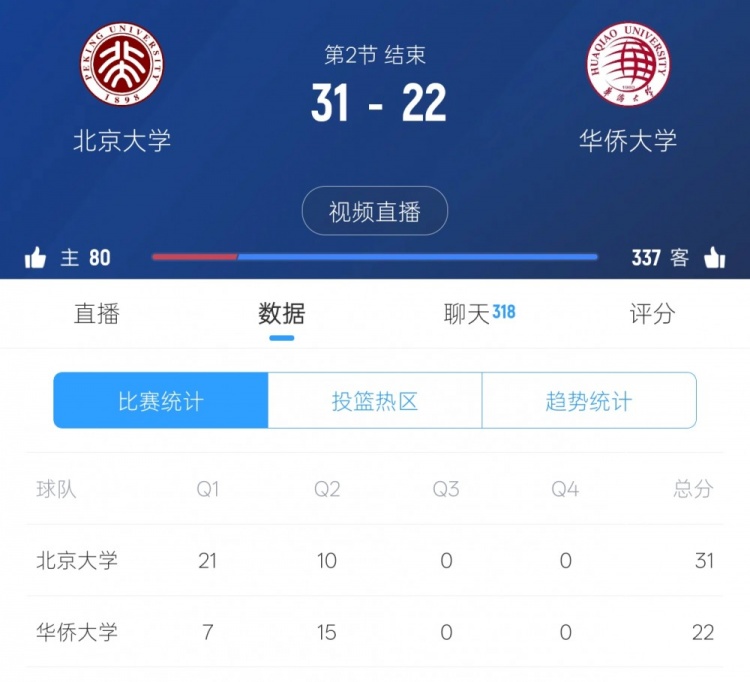Screen dimensions: 750x682
Task: Show the 投篮热区 shot chart
Action: pos(375,401)
